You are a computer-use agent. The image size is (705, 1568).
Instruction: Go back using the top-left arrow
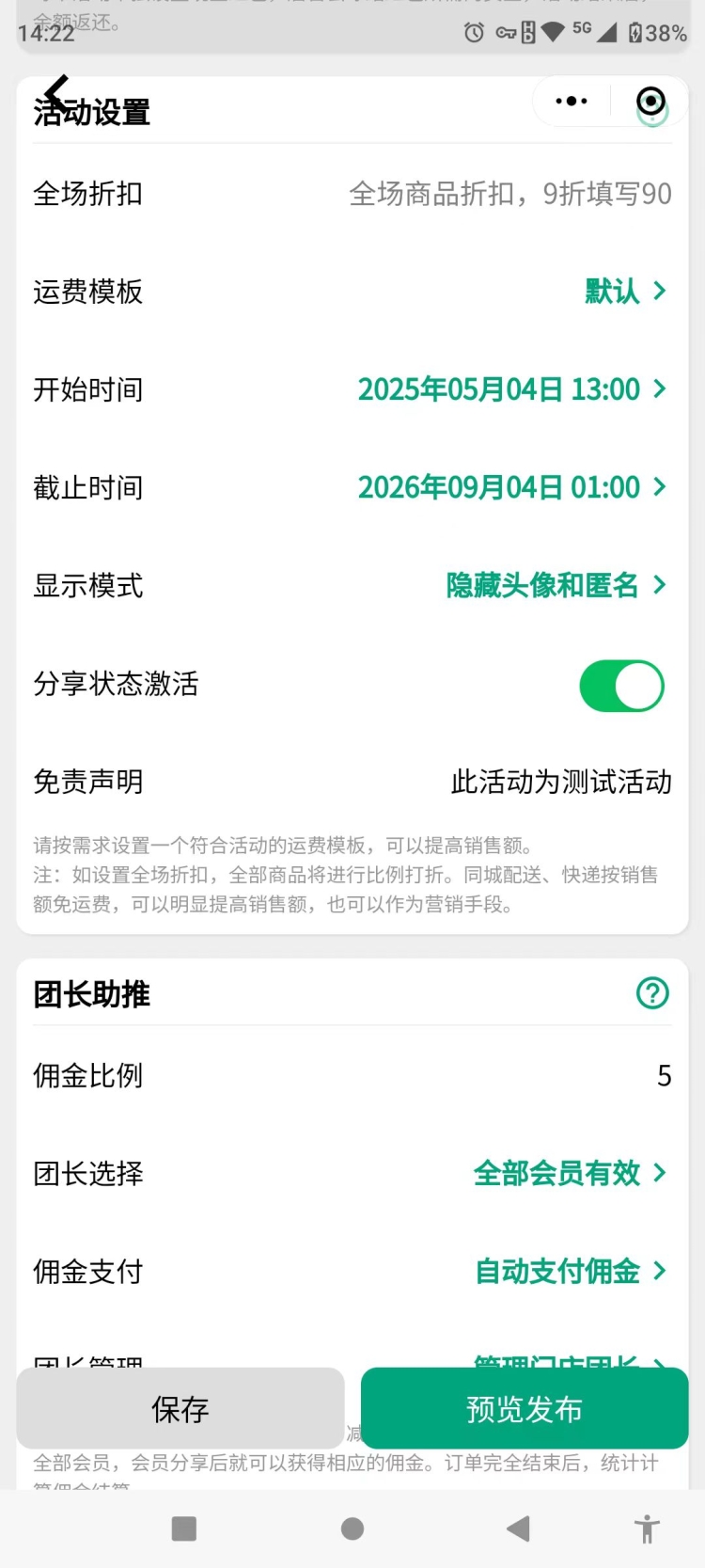pos(56,90)
